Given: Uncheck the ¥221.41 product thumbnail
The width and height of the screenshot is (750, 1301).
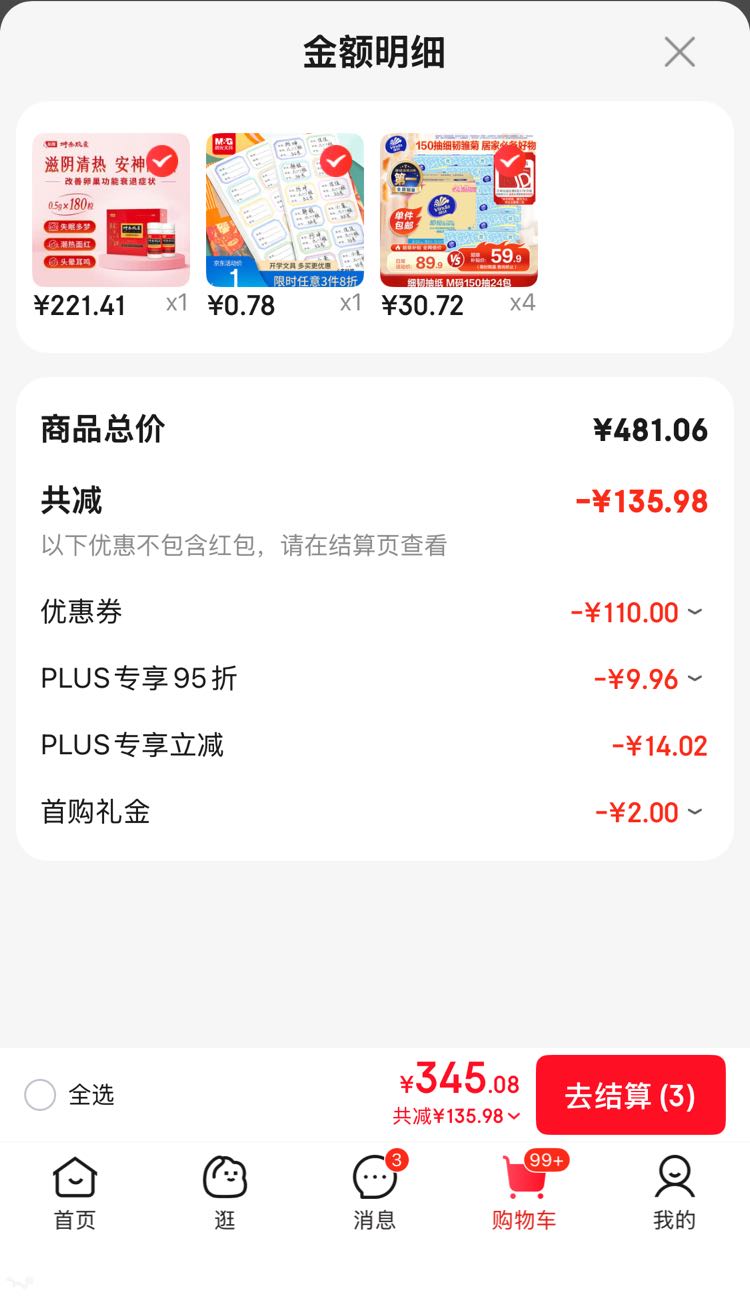Looking at the screenshot, I should click(x=162, y=160).
